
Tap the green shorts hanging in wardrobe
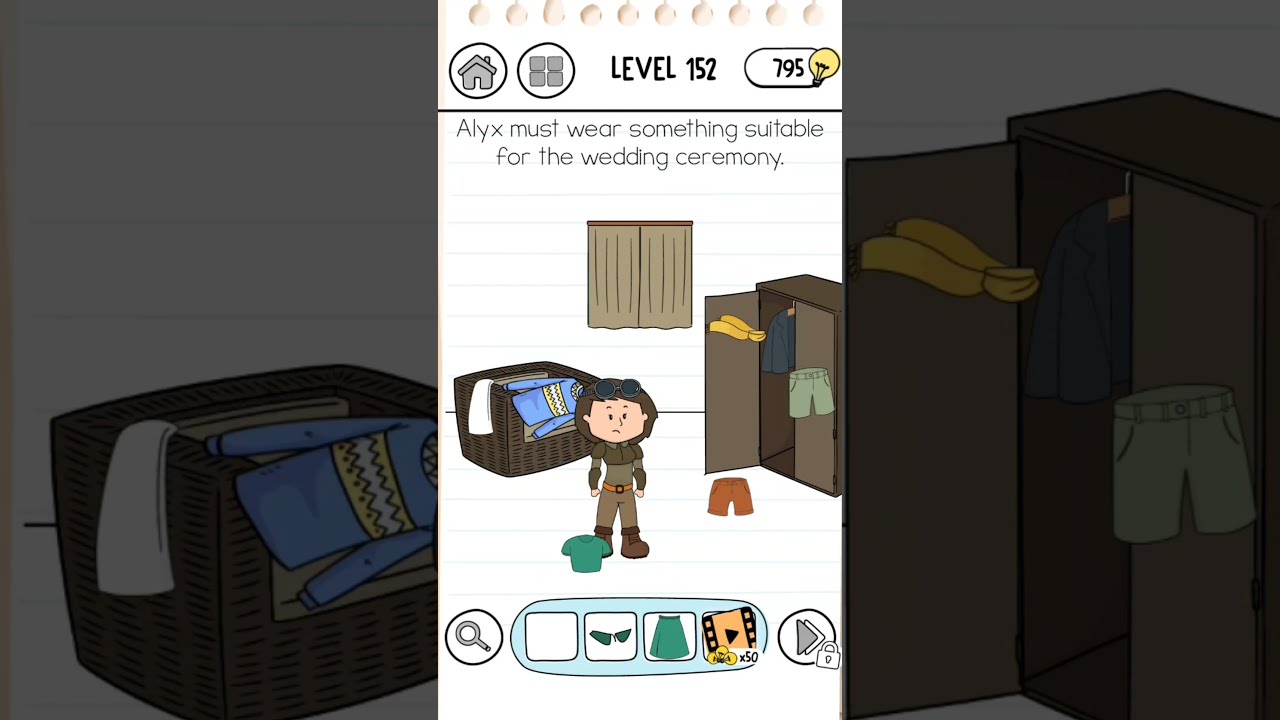pyautogui.click(x=811, y=392)
